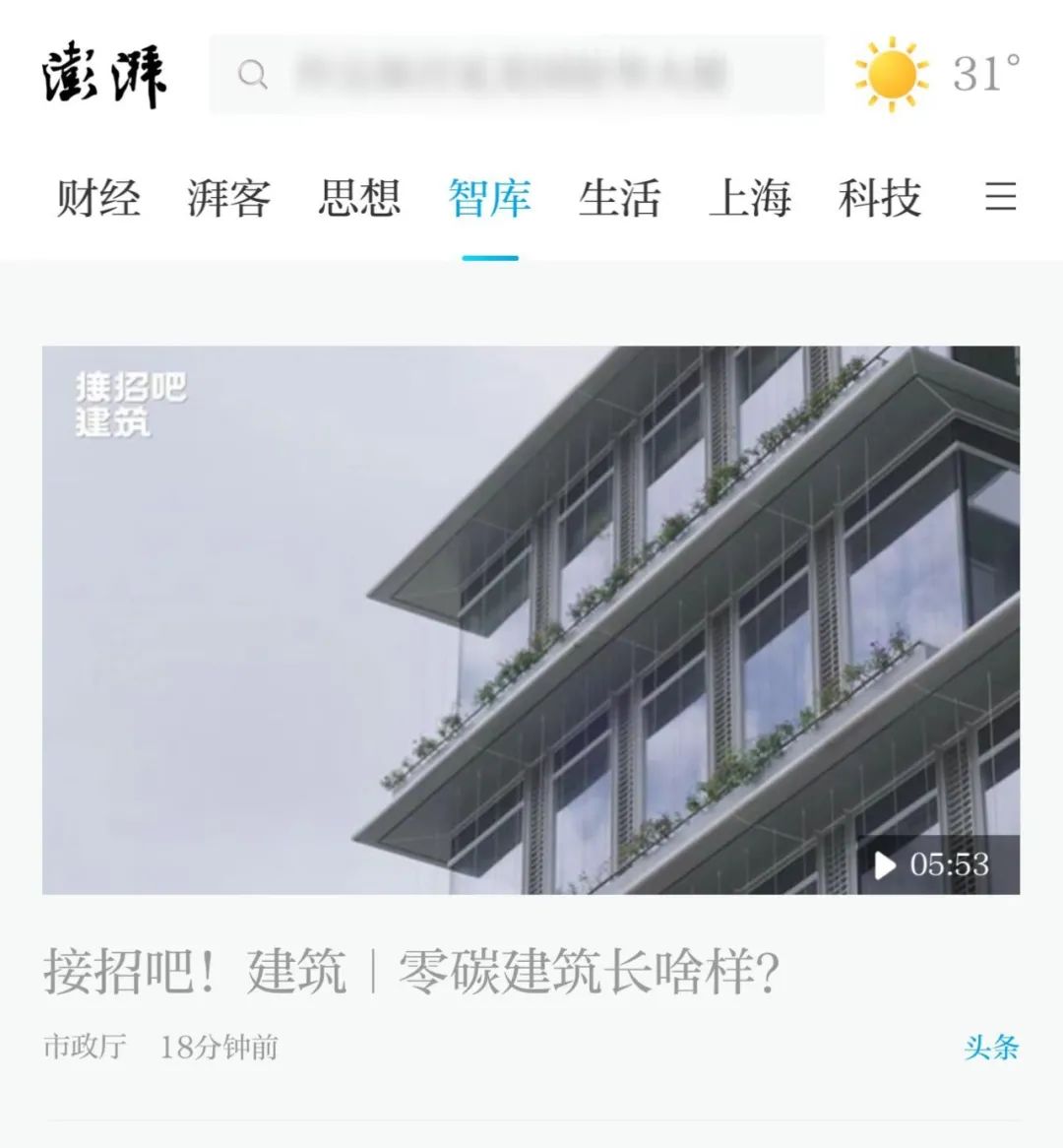
Task: View the 市政厅 channel
Action: pos(85,1047)
